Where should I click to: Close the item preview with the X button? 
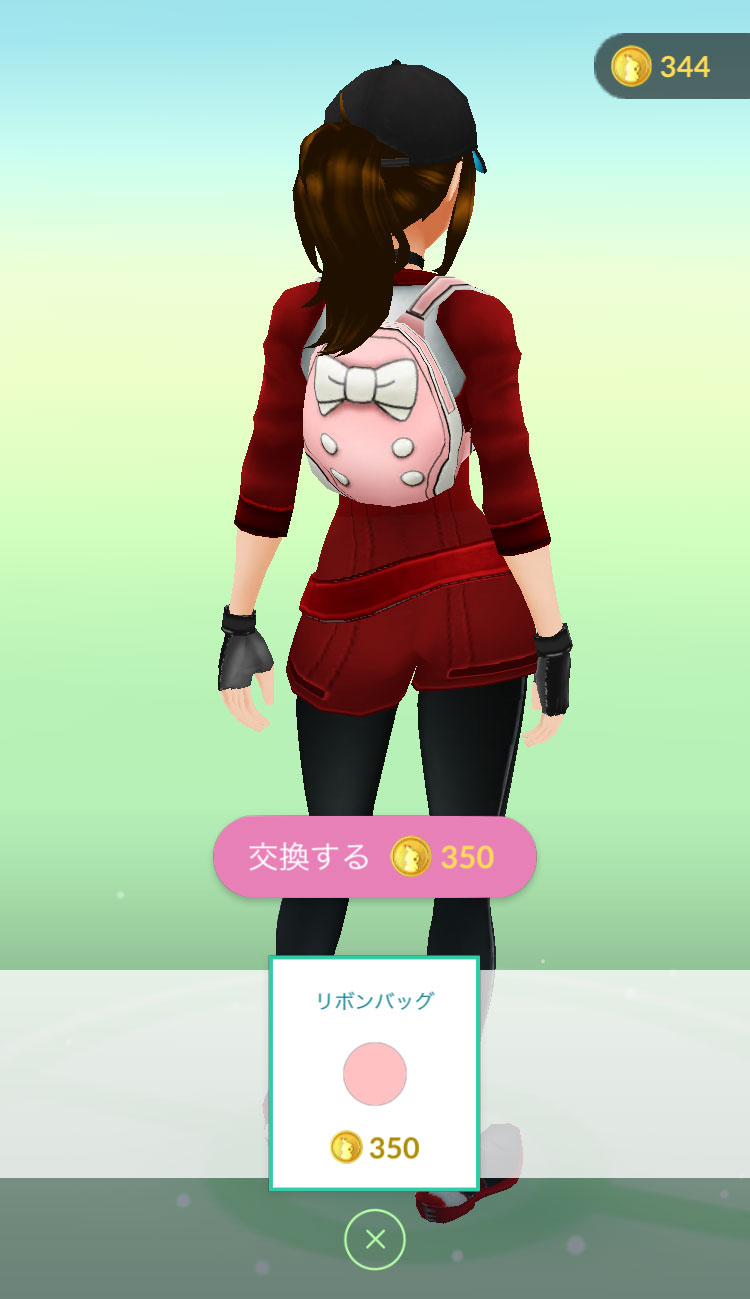[375, 1240]
